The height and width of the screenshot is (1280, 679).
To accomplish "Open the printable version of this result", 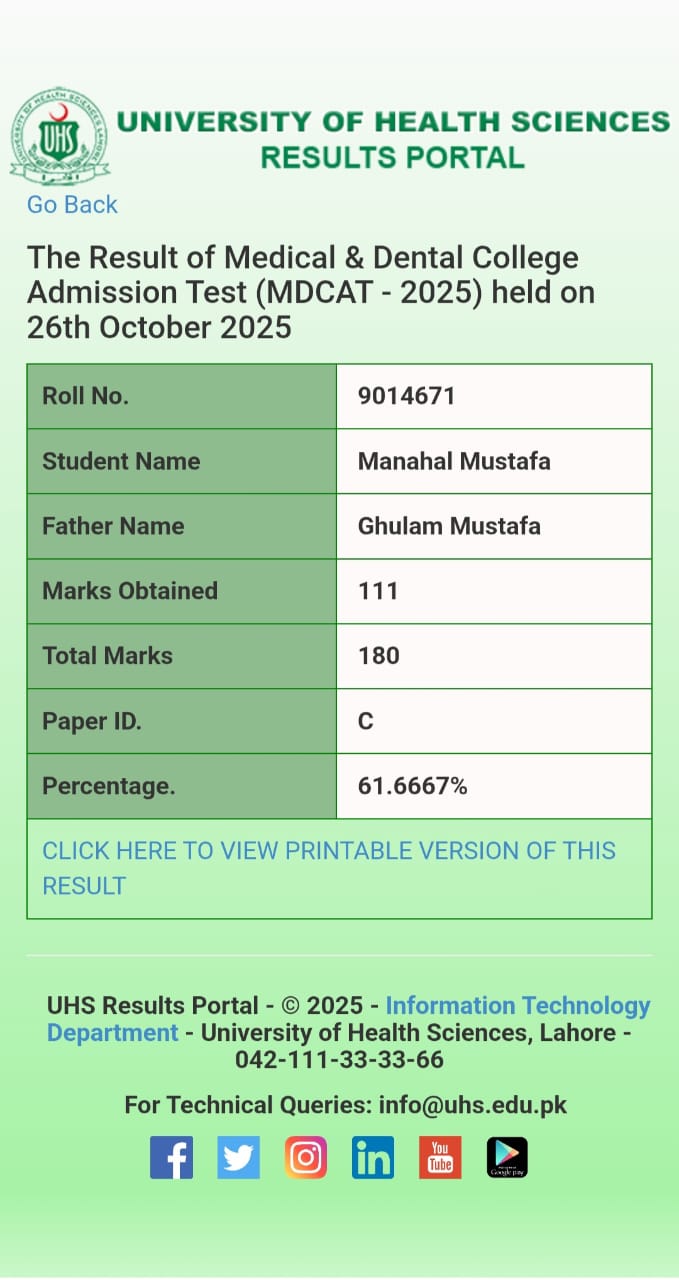I will click(x=328, y=867).
